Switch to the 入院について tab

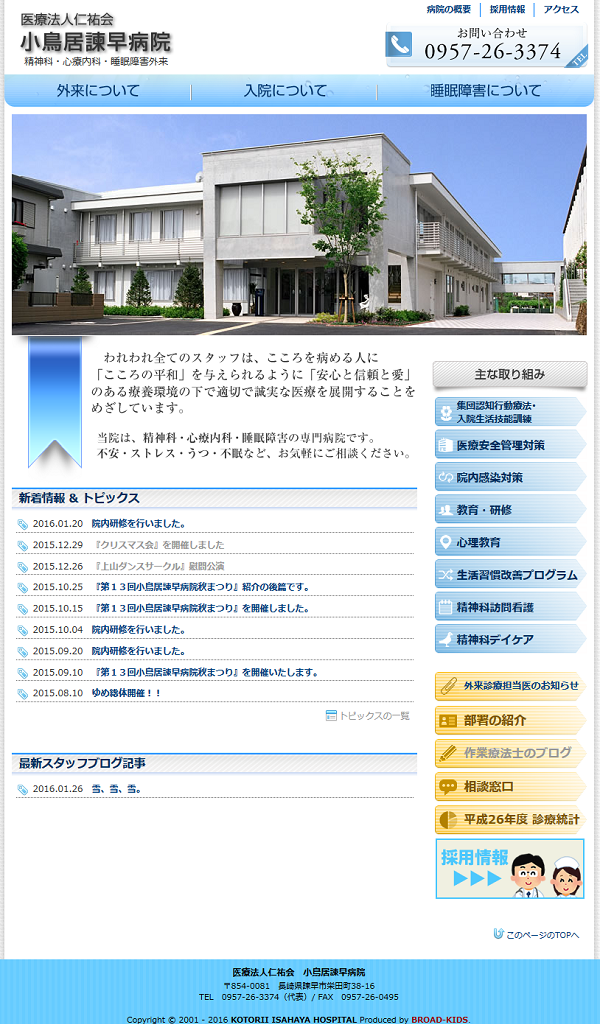(x=284, y=91)
